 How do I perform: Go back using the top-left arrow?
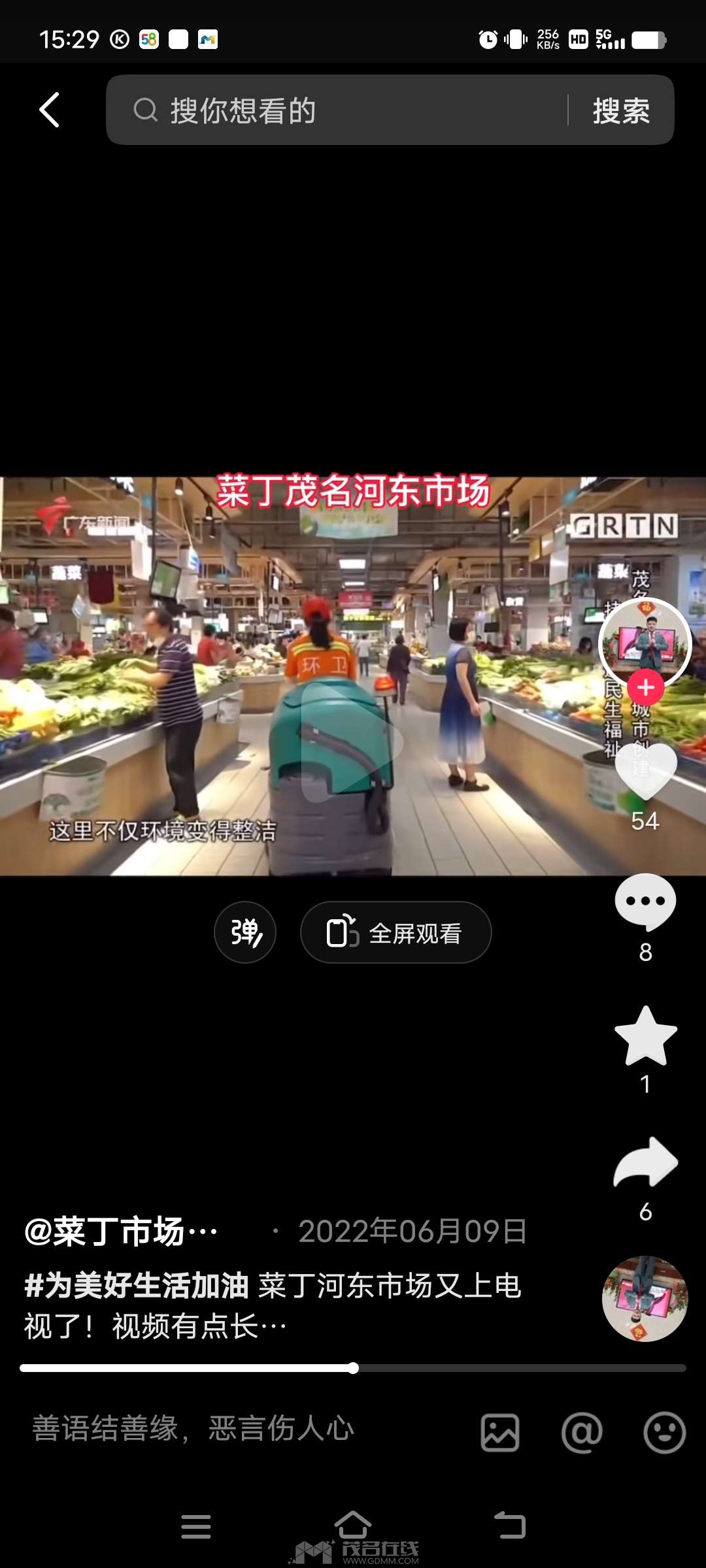tap(50, 110)
